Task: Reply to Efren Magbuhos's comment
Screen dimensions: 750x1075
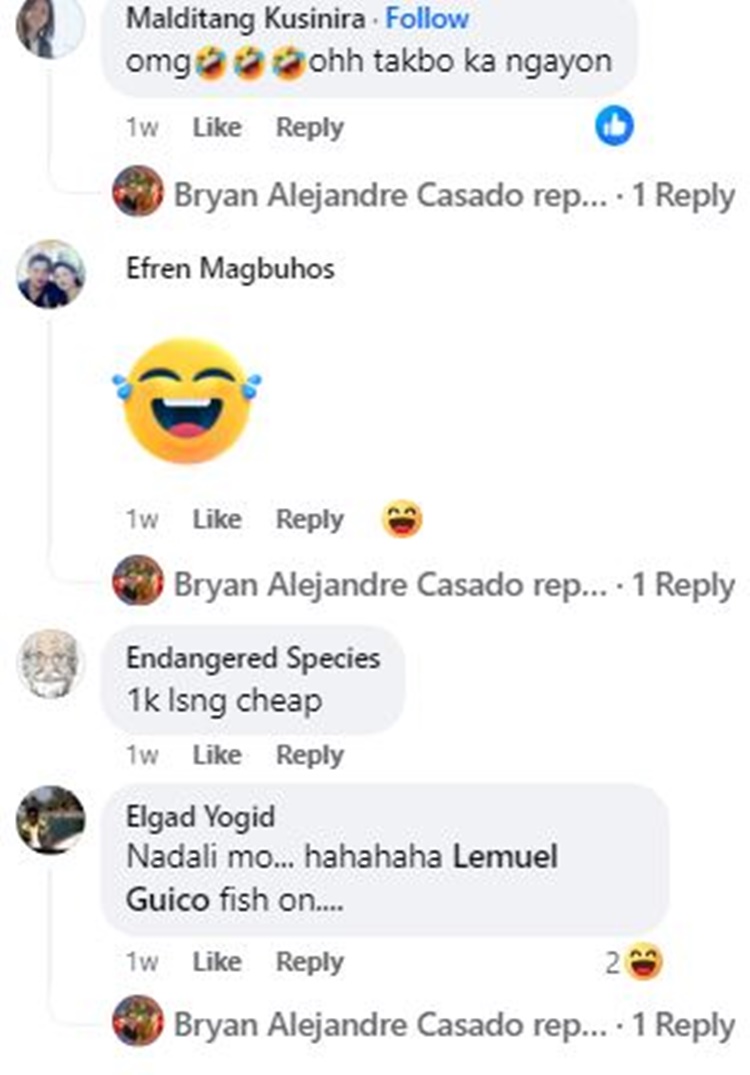Action: click(x=309, y=520)
